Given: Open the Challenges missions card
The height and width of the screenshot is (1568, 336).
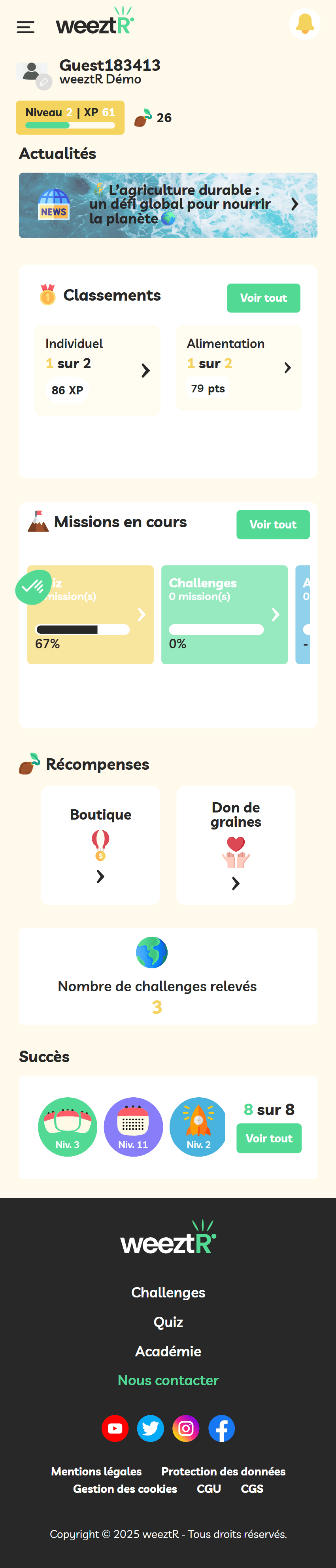Looking at the screenshot, I should tap(224, 614).
